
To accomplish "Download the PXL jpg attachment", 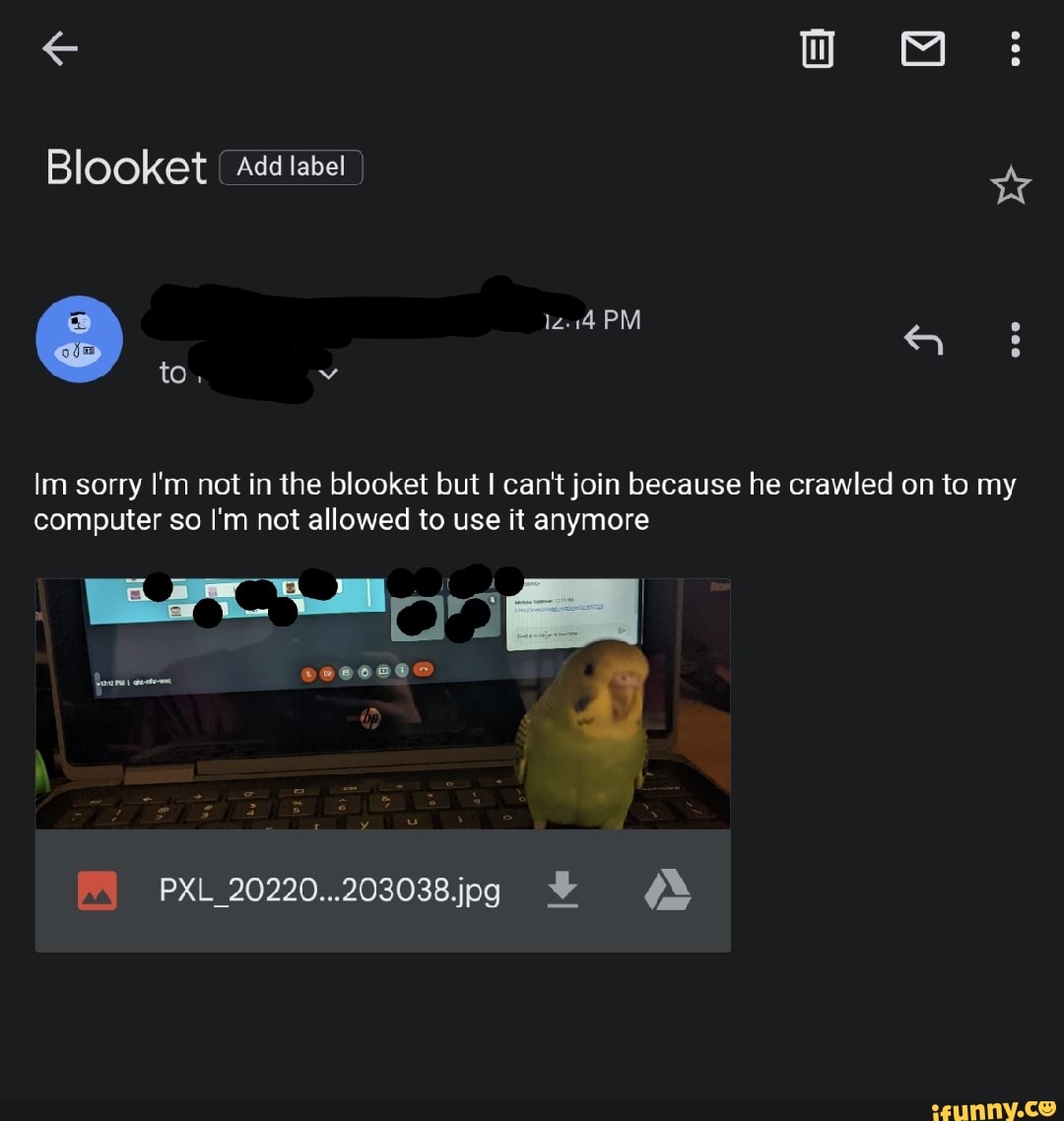I will tap(563, 891).
